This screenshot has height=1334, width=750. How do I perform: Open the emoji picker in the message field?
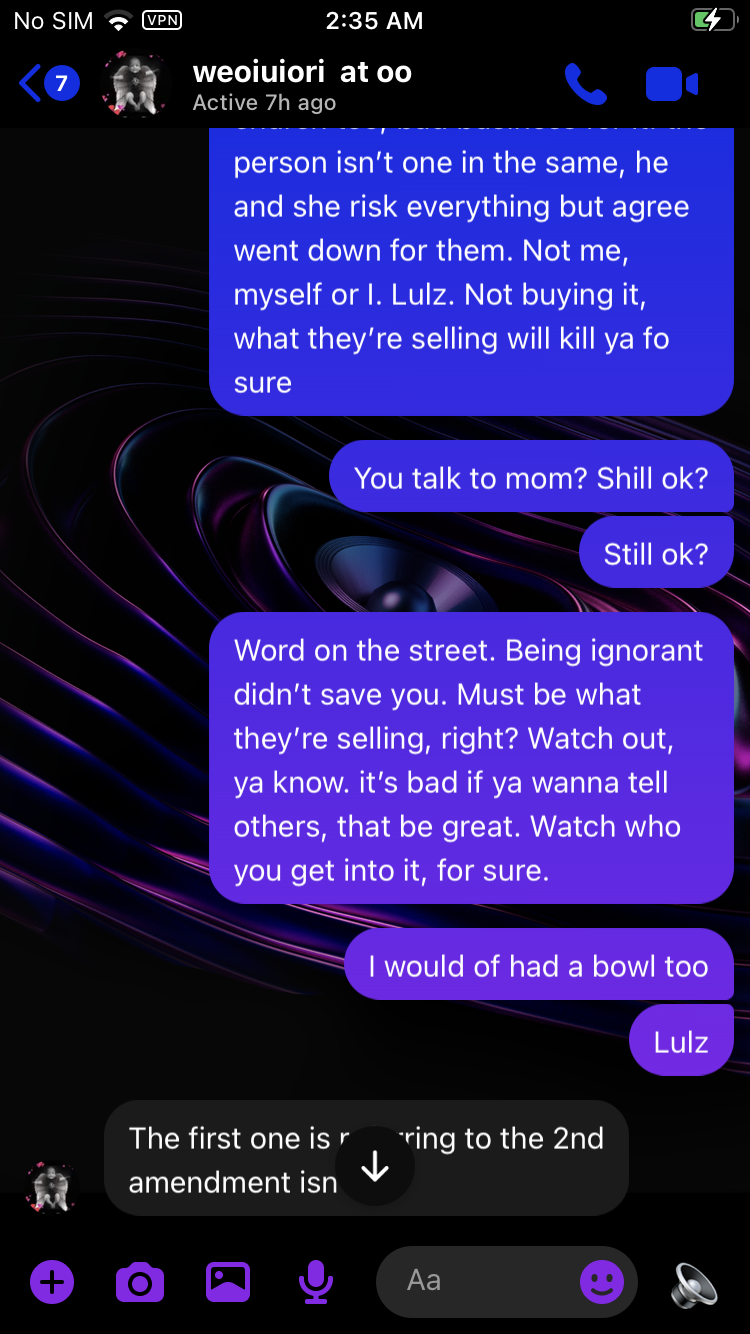pyautogui.click(x=601, y=1281)
